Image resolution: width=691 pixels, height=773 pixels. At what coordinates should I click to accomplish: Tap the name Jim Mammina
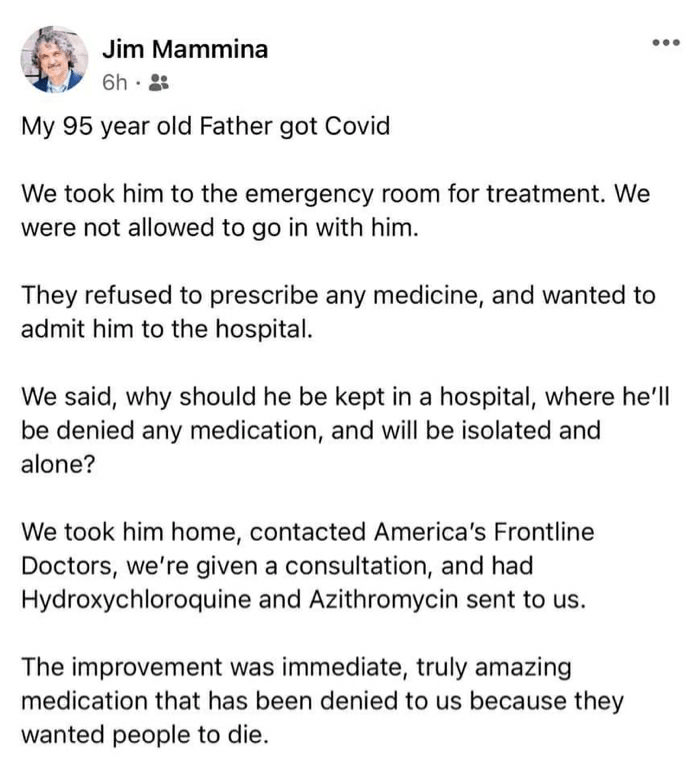[185, 49]
